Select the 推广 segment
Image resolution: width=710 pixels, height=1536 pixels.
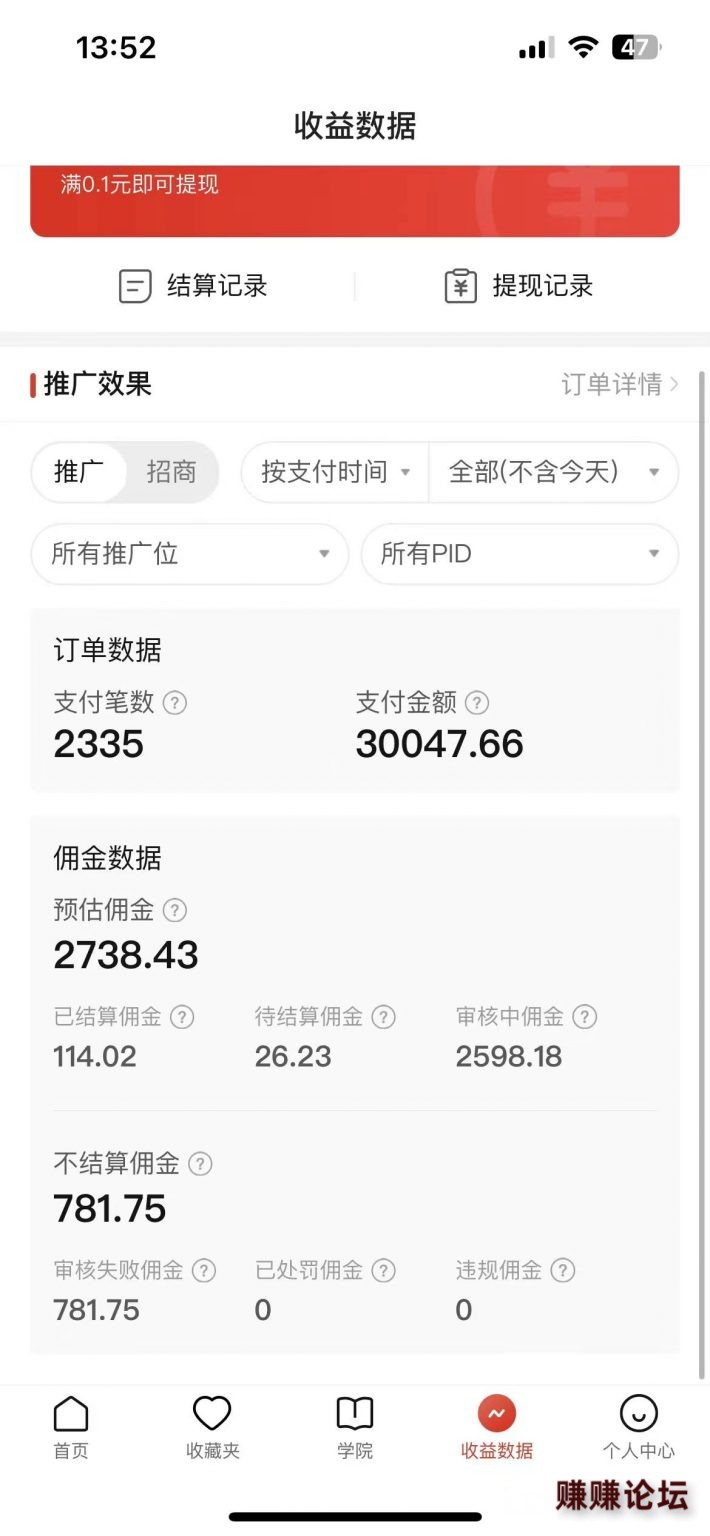(x=79, y=472)
